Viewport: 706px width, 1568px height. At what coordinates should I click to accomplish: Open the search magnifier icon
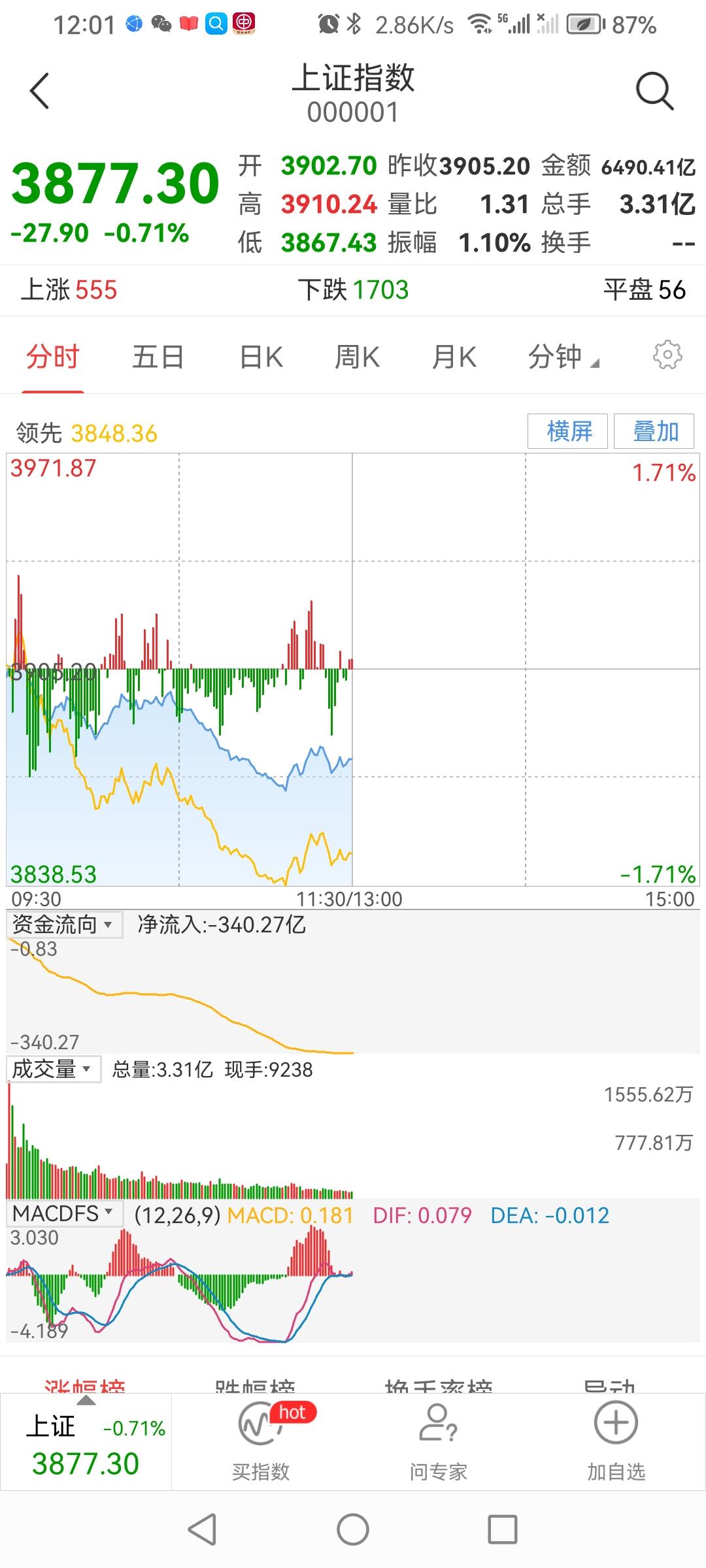[x=654, y=91]
